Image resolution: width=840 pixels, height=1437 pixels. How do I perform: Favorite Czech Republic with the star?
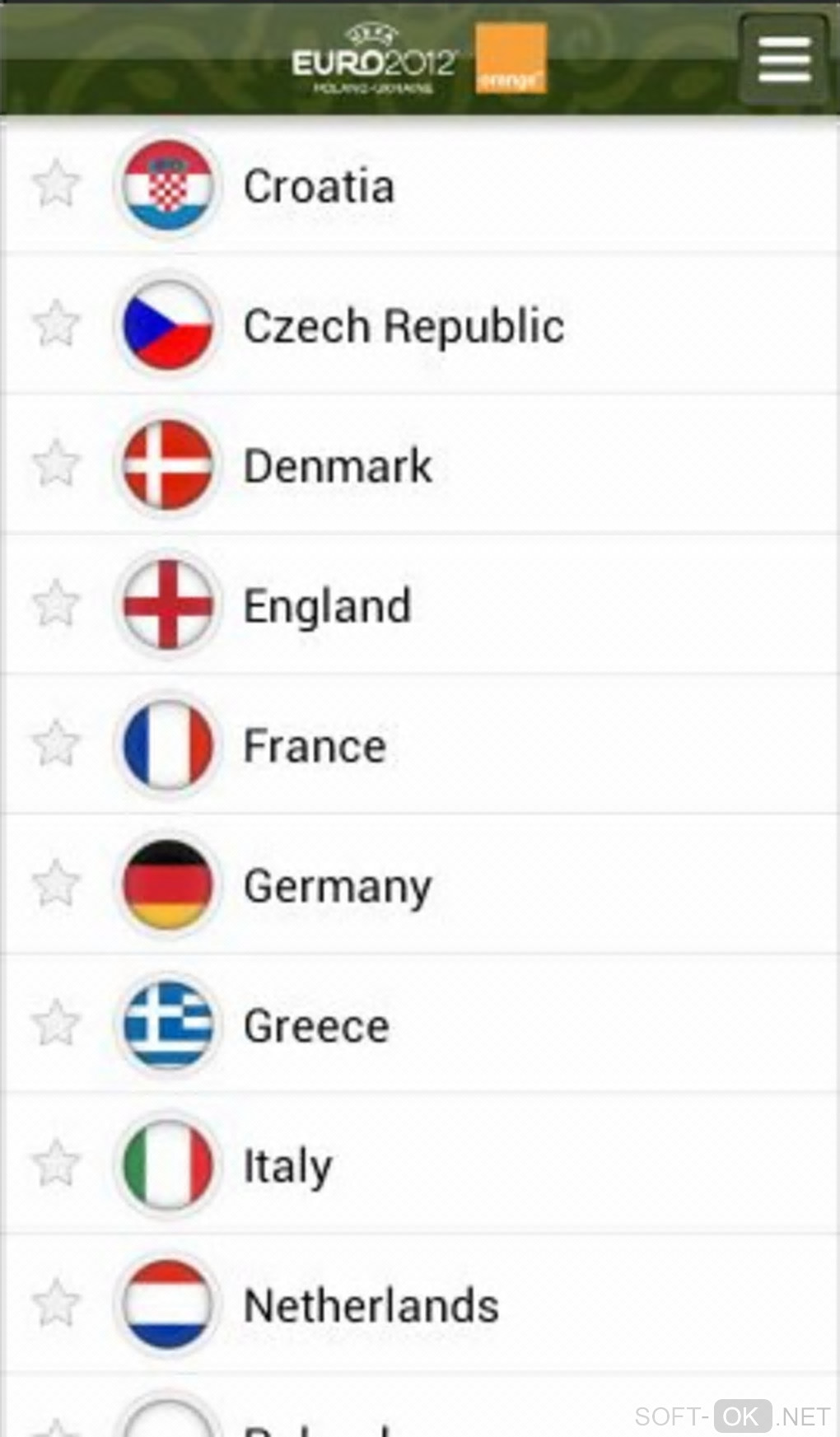(57, 324)
